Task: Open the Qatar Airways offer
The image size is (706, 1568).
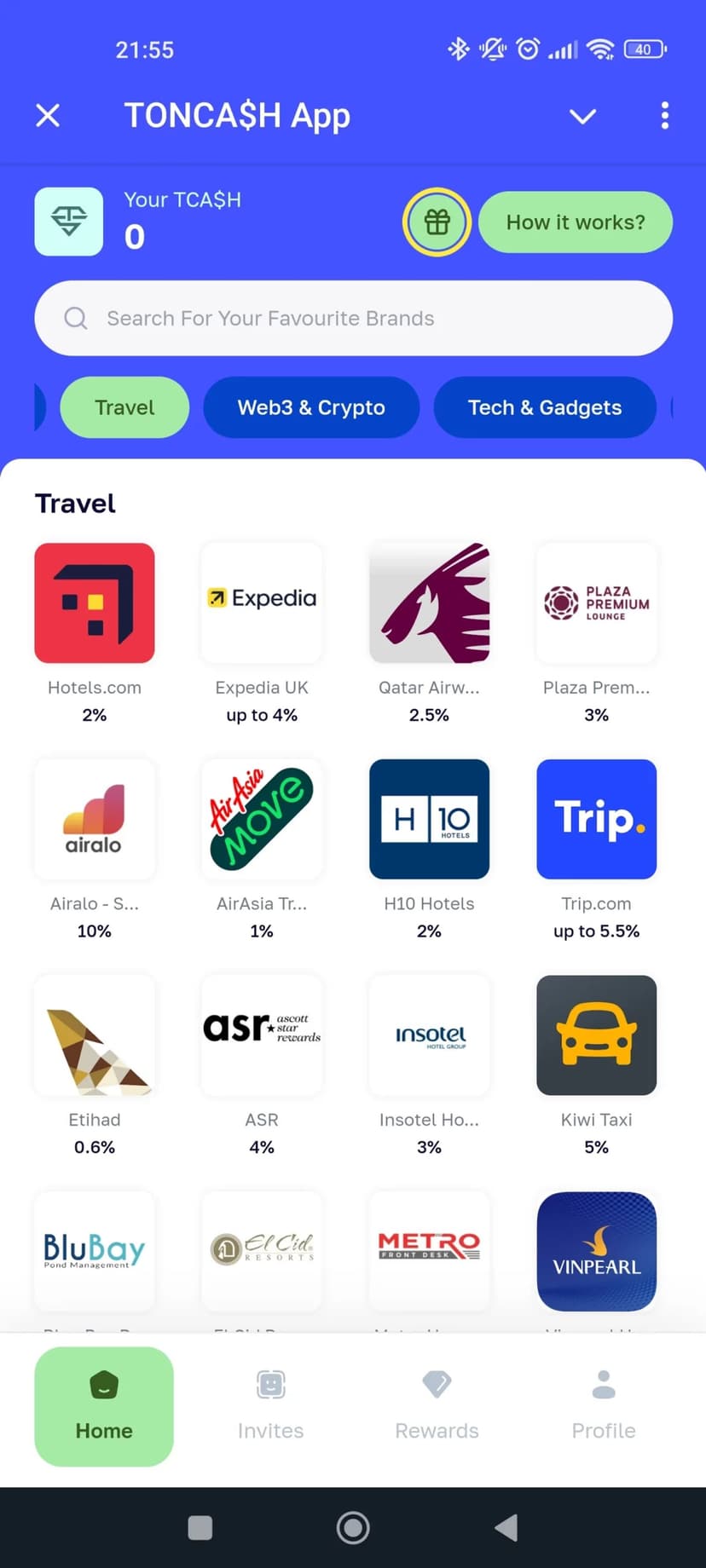Action: pyautogui.click(x=429, y=603)
